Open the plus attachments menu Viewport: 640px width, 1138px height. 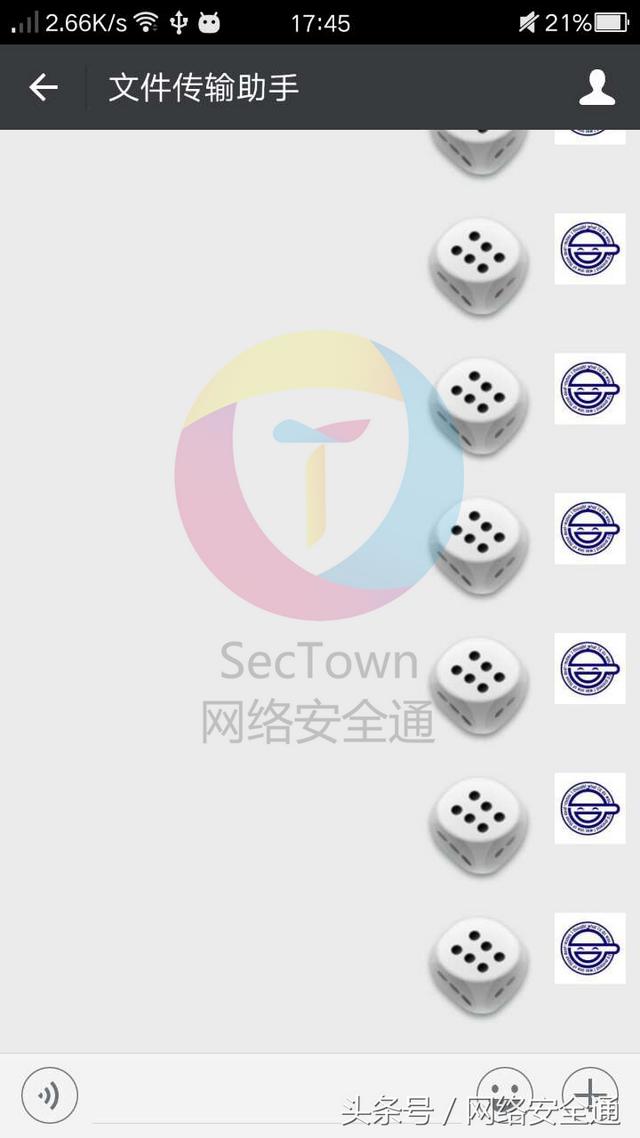point(591,1094)
